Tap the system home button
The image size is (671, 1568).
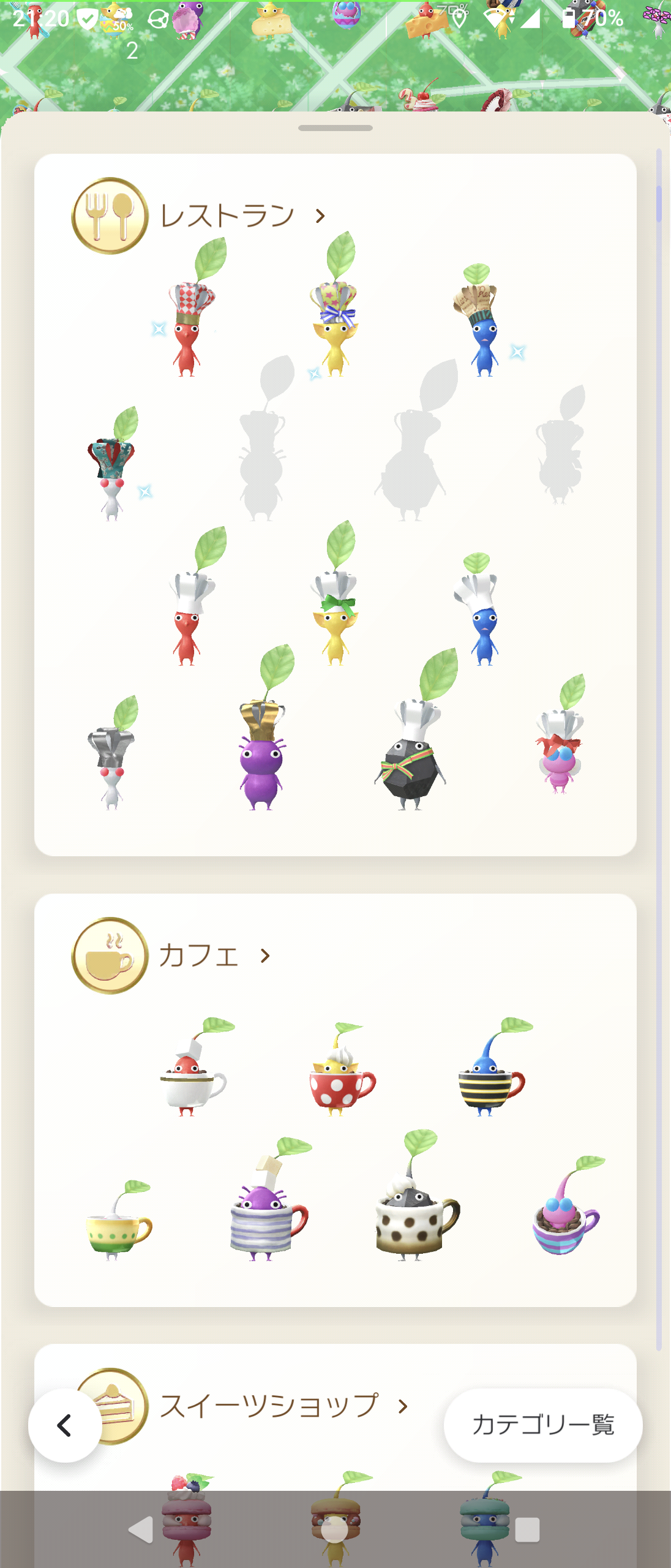(x=334, y=1529)
